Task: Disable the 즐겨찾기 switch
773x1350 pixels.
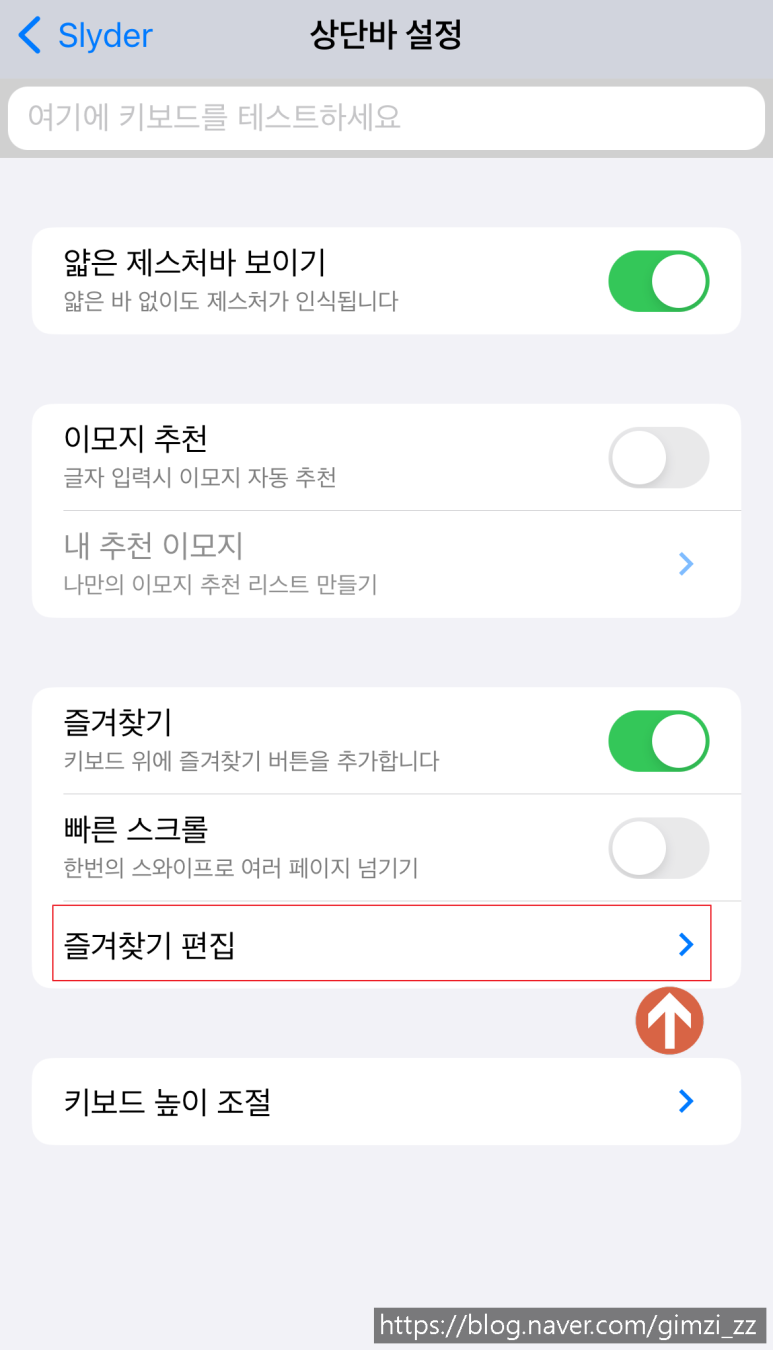Action: (x=659, y=741)
